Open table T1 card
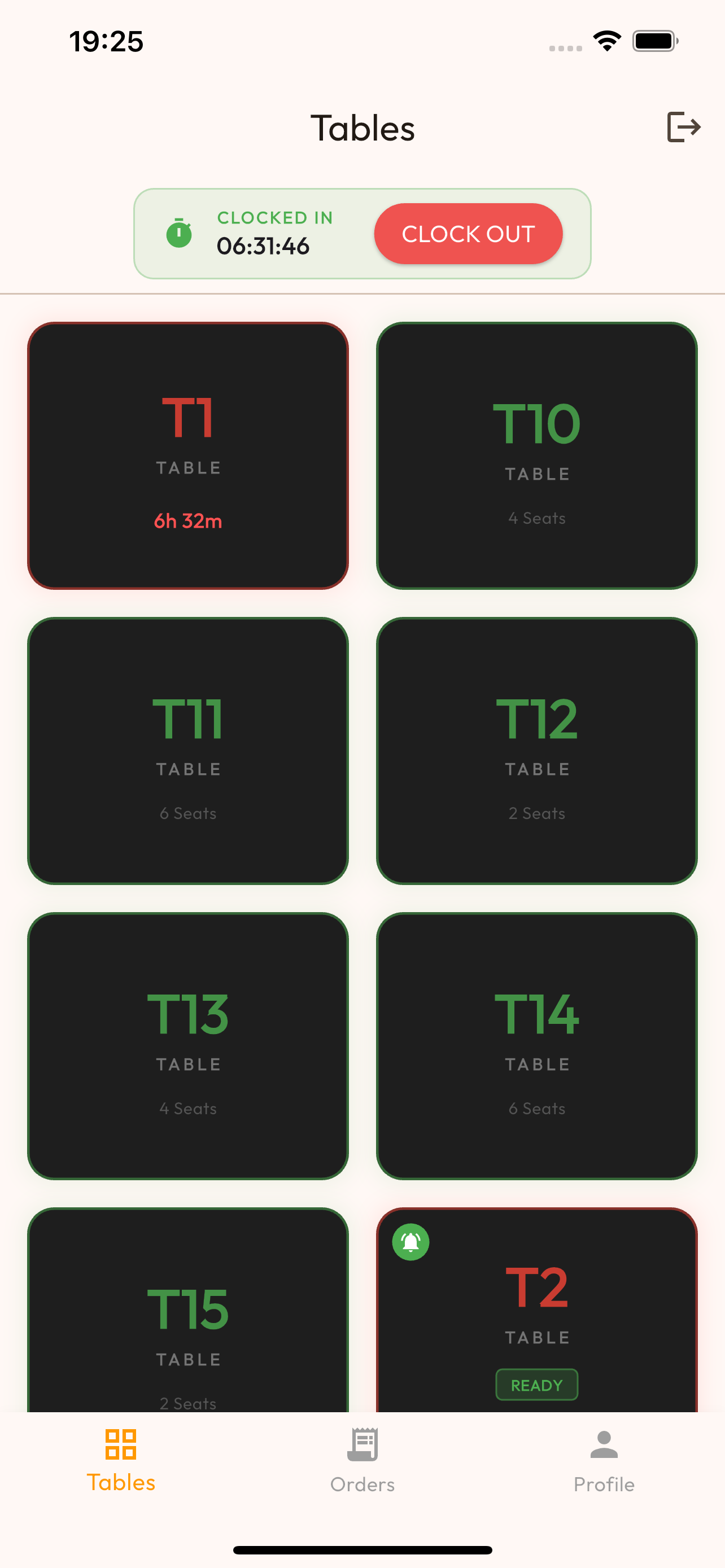The height and width of the screenshot is (1568, 725). pyautogui.click(x=187, y=455)
